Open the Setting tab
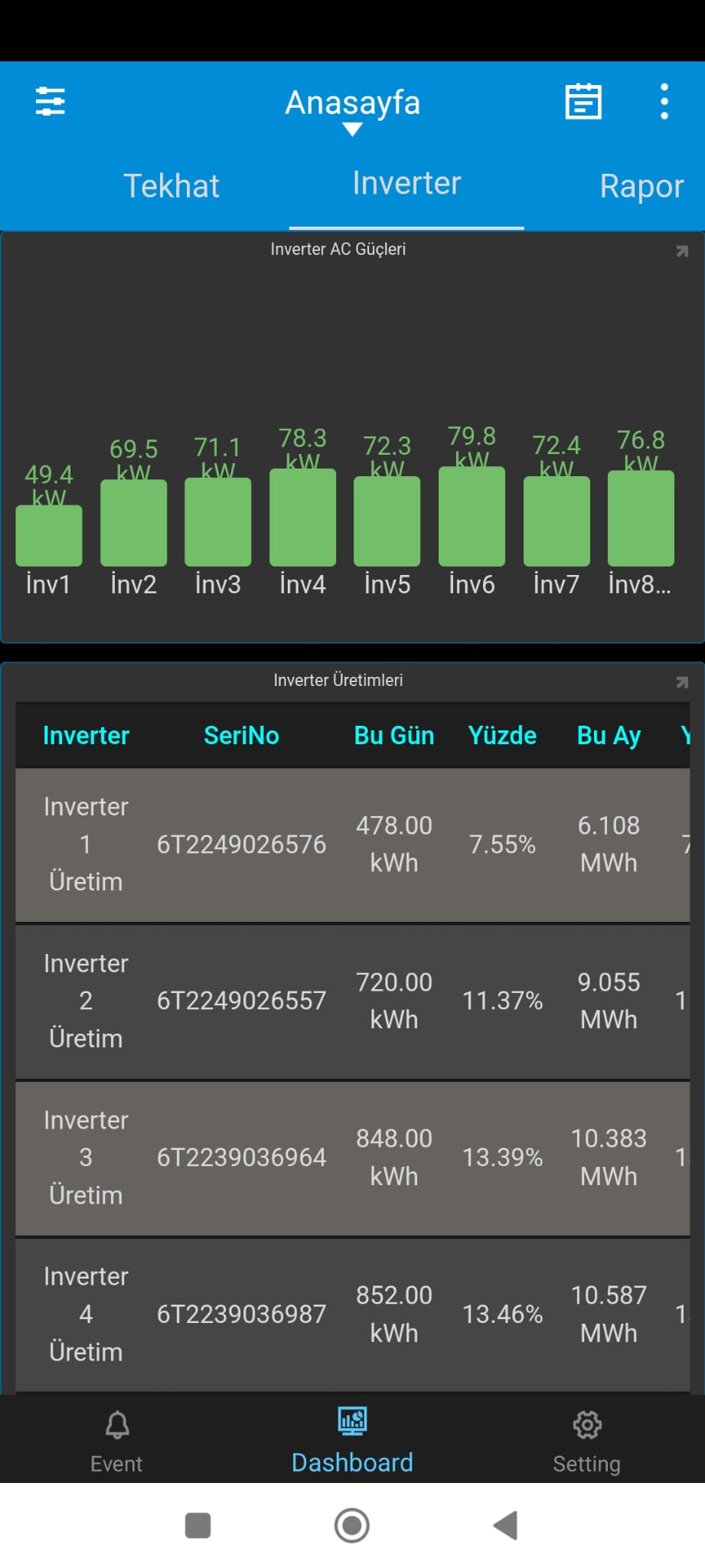This screenshot has height=1568, width=705. 586,1441
